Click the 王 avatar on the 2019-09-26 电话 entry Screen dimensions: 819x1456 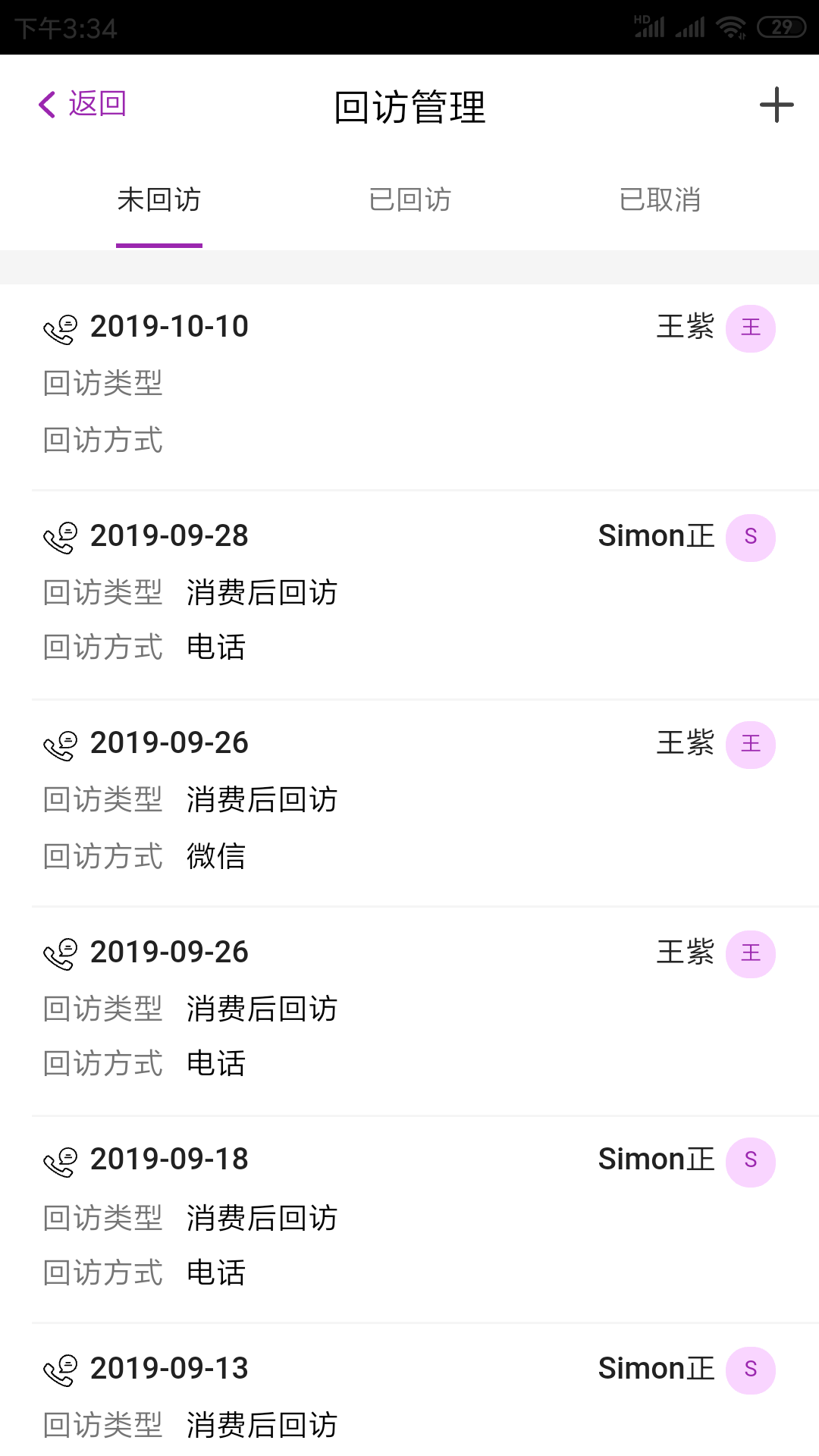click(749, 954)
